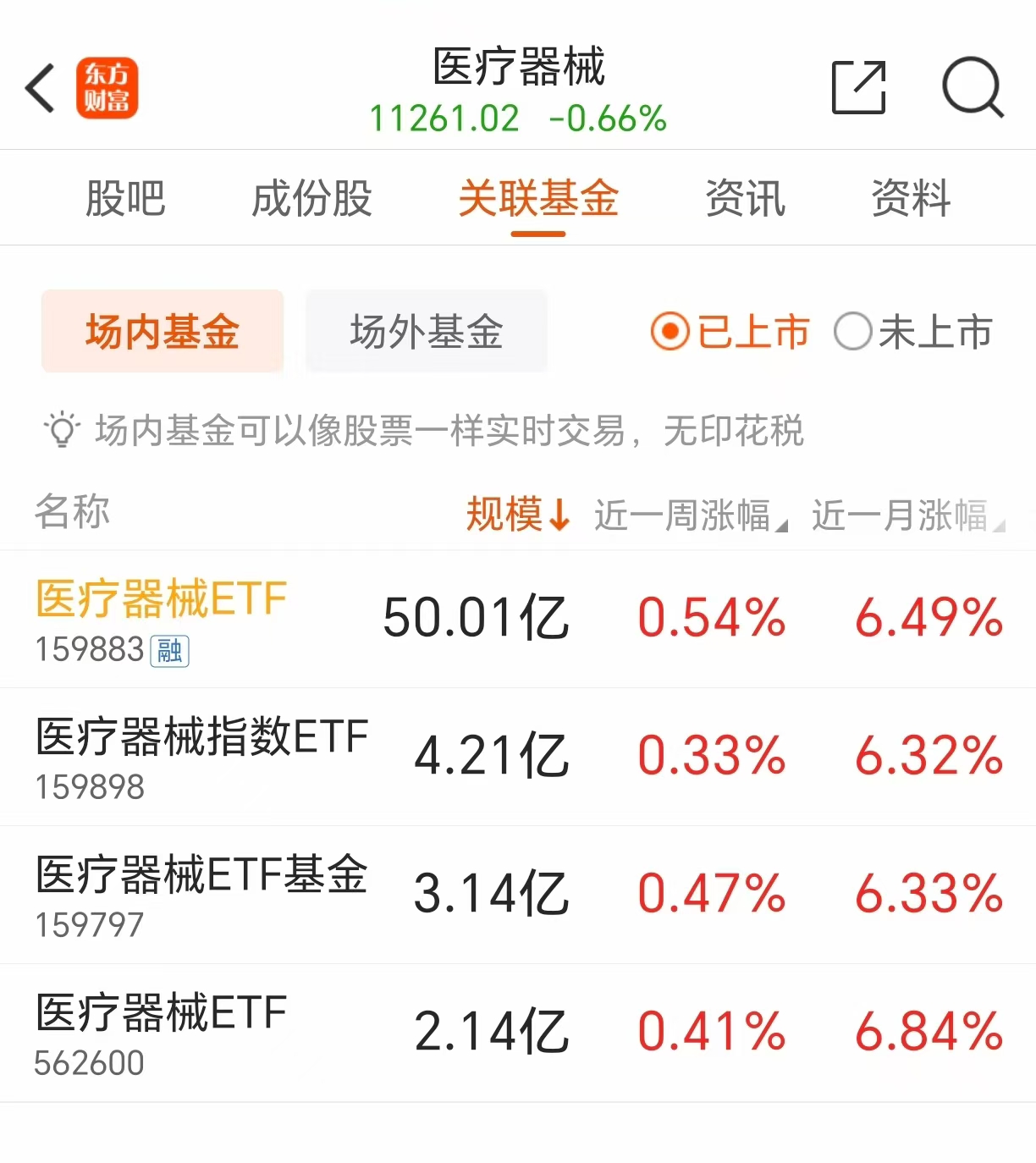Open fund 医疗器械ETF 562600
The width and height of the screenshot is (1036, 1163).
[x=161, y=1033]
